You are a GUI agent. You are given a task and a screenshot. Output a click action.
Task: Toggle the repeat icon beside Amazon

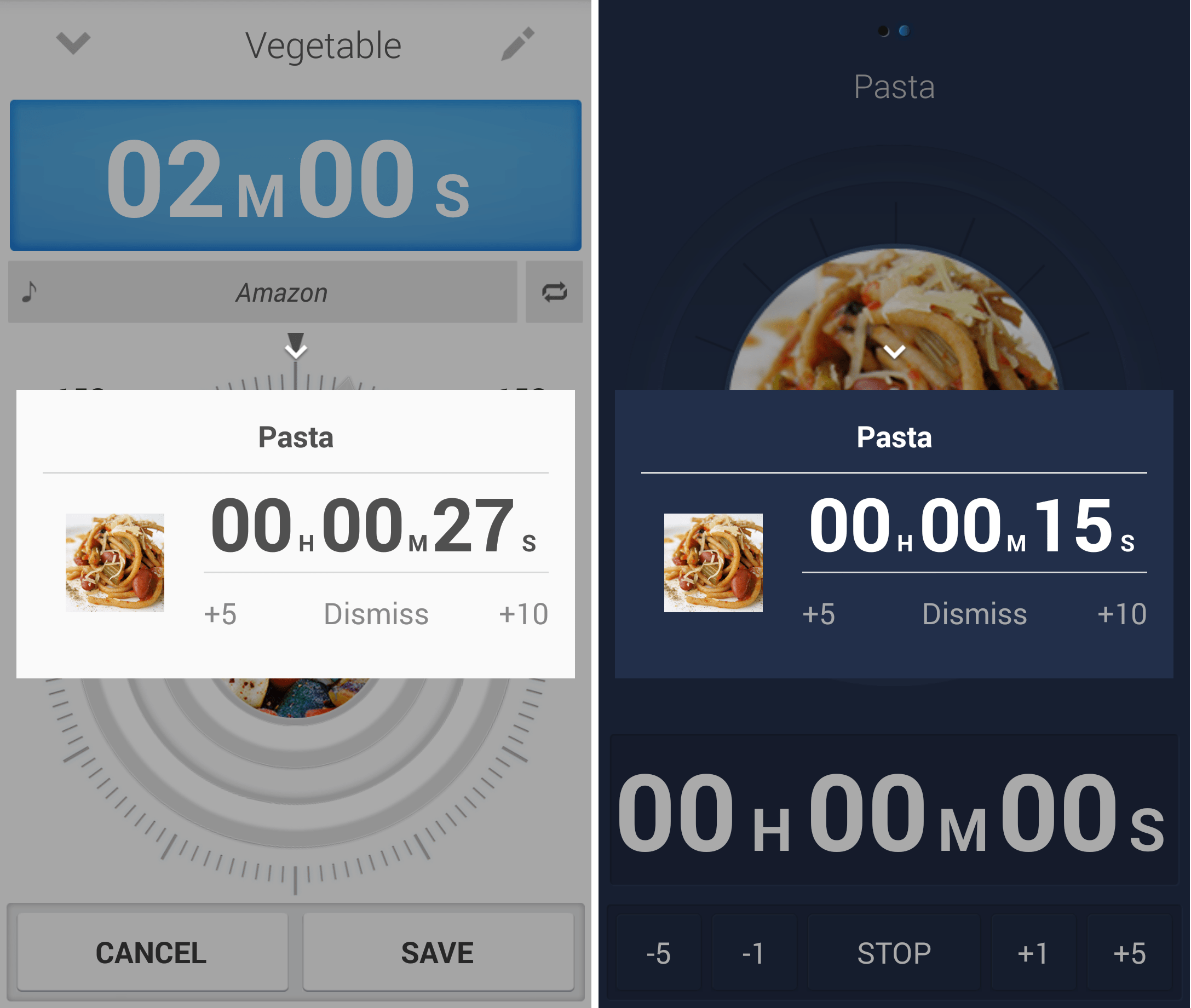point(554,292)
